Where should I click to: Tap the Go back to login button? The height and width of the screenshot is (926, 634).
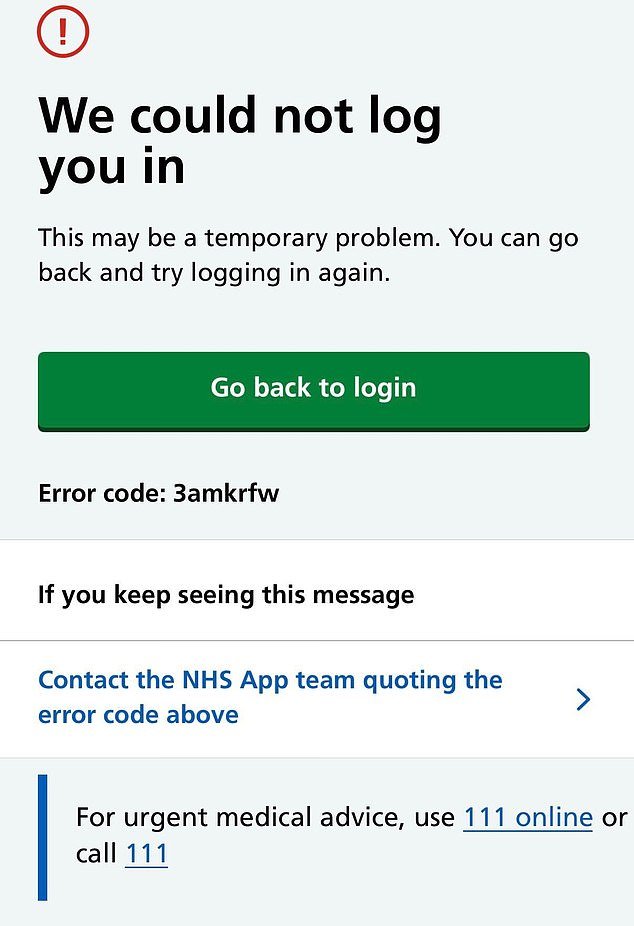(313, 389)
